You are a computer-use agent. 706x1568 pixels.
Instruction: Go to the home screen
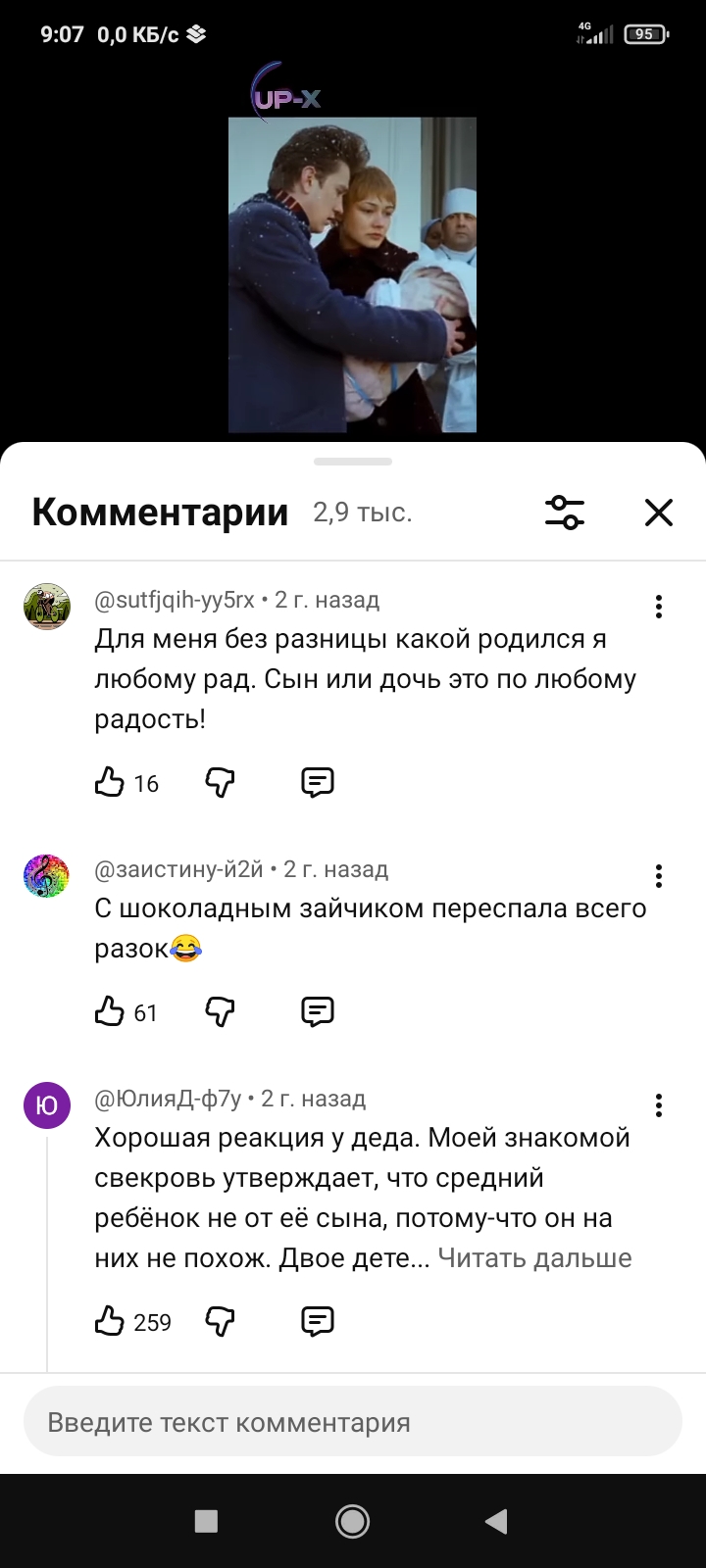click(352, 1521)
